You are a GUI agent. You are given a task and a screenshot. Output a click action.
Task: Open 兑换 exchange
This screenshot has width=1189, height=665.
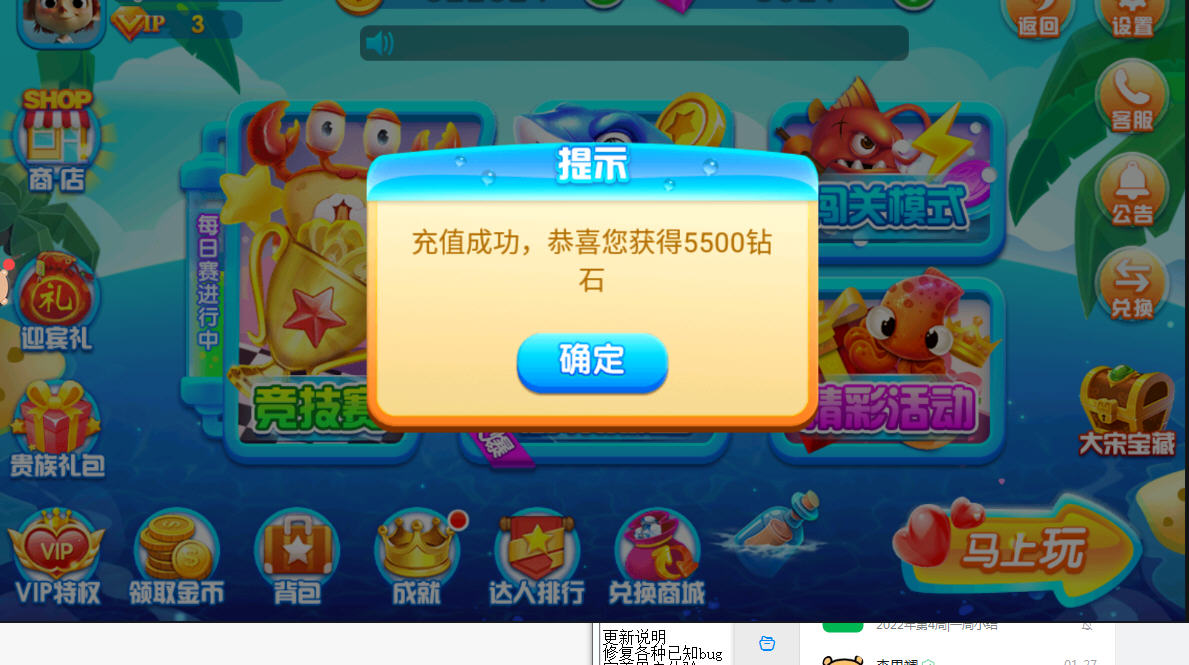(x=1131, y=284)
